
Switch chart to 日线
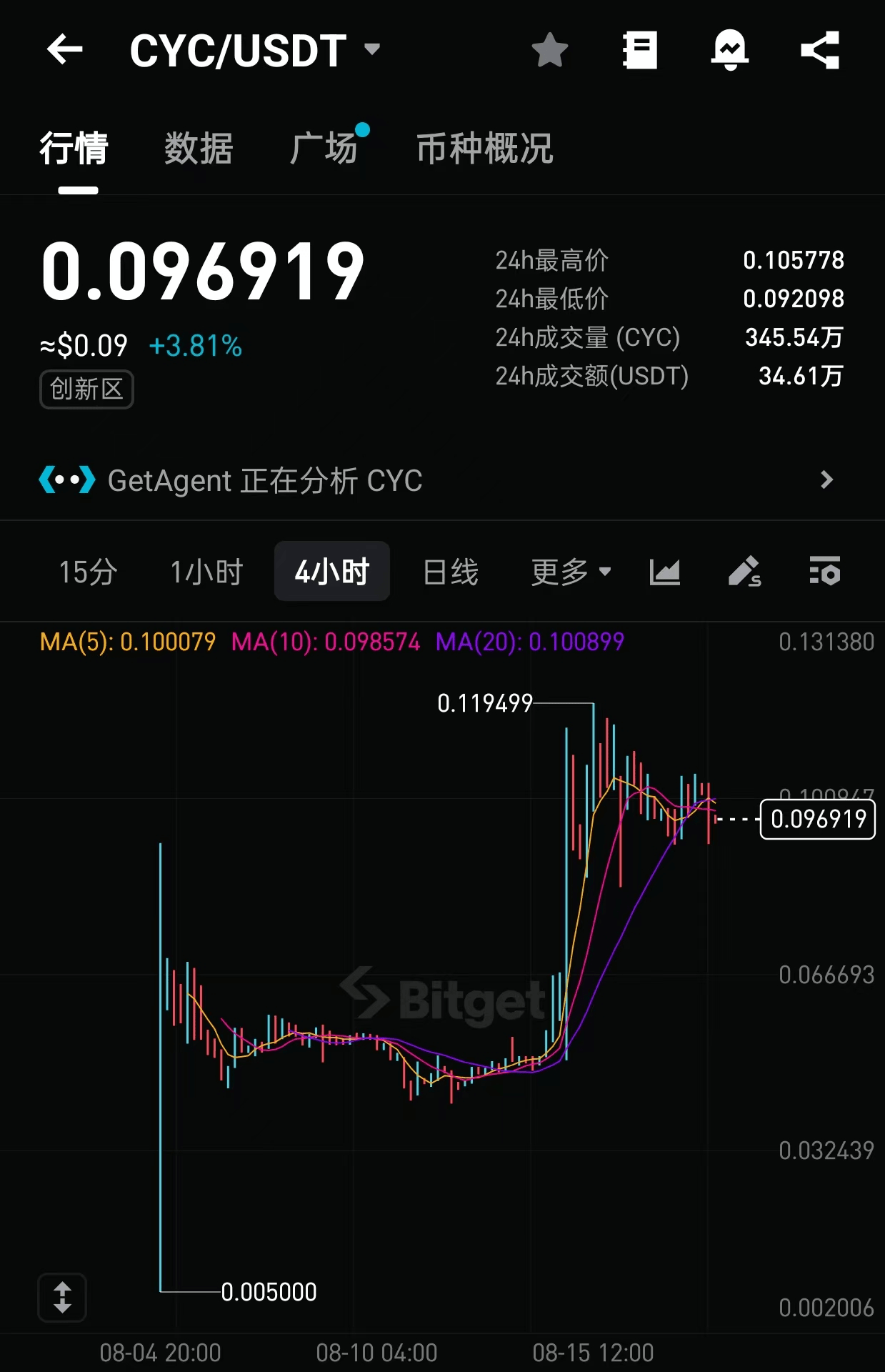450,572
